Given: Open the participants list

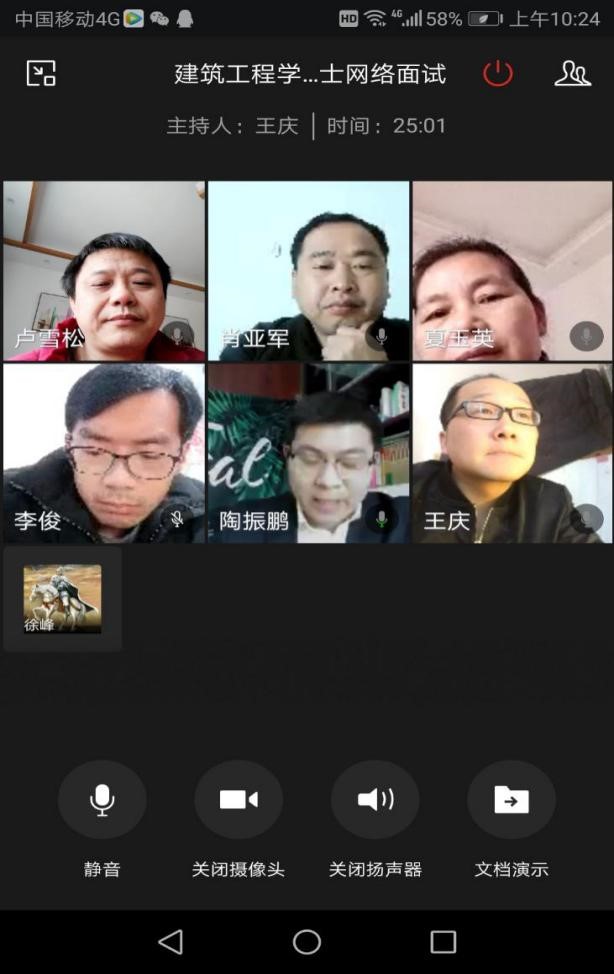Looking at the screenshot, I should click(572, 73).
